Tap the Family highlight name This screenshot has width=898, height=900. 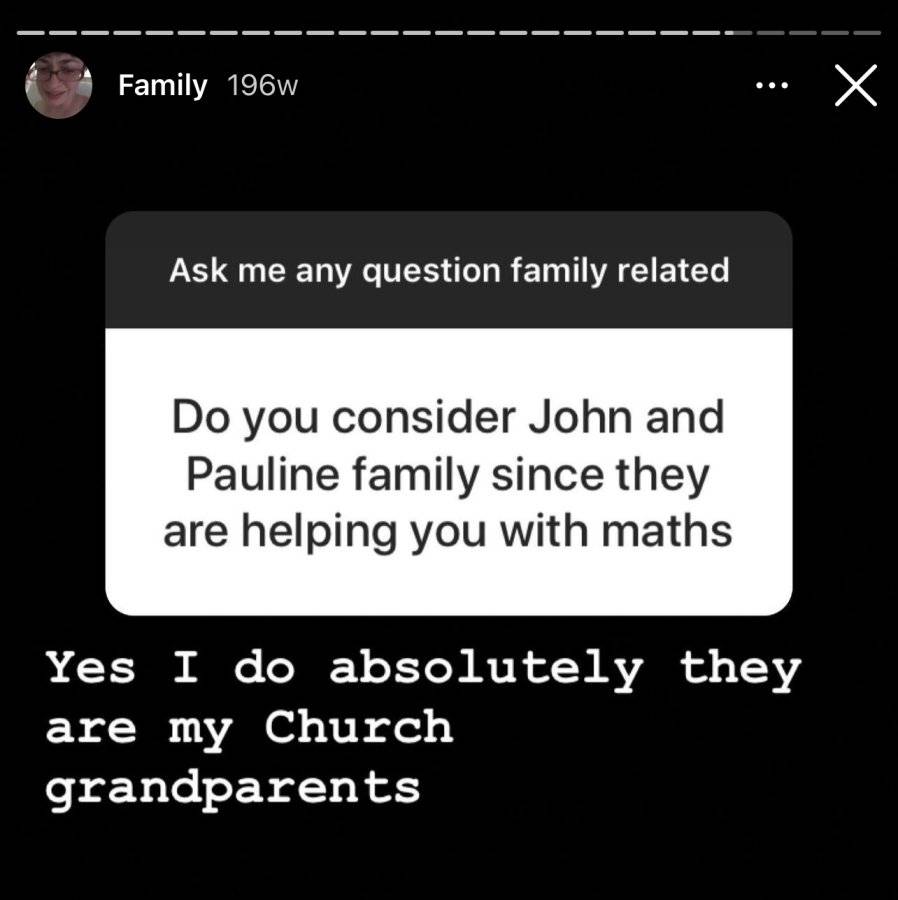162,86
